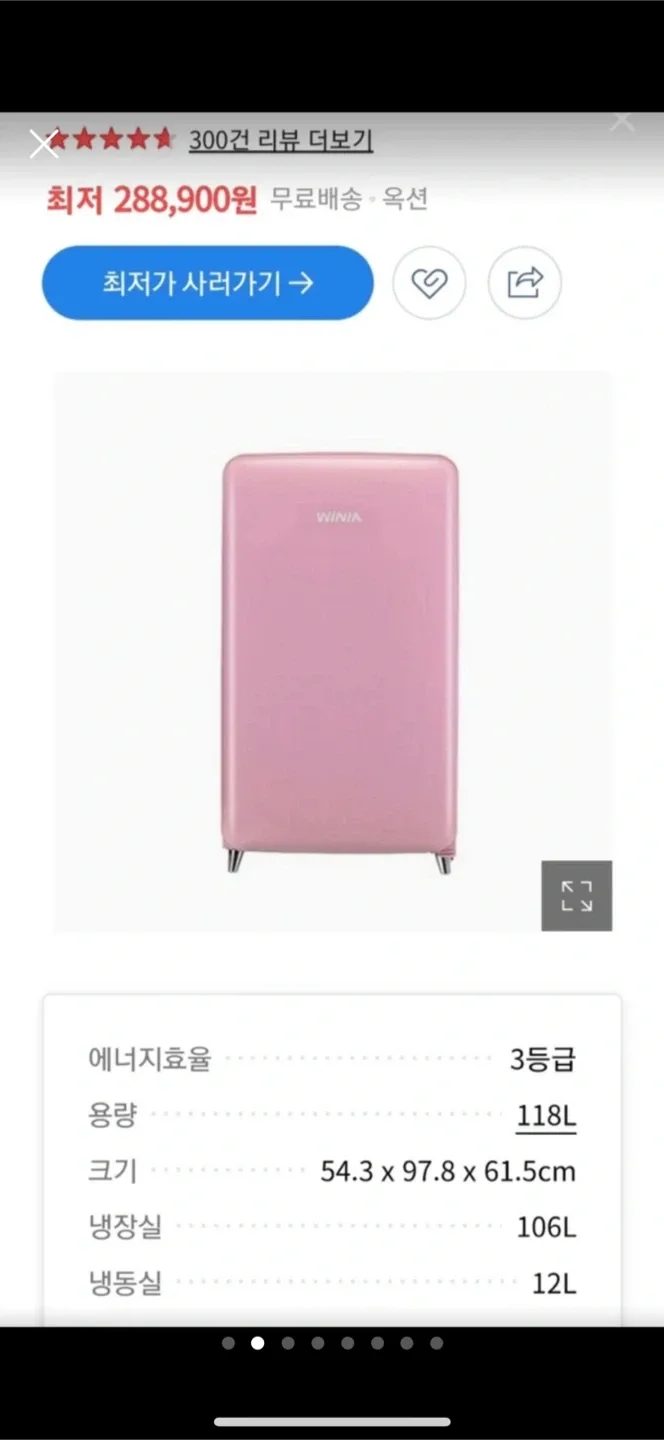This screenshot has width=664, height=1440.
Task: Close the image viewer with the X
Action: 43,145
